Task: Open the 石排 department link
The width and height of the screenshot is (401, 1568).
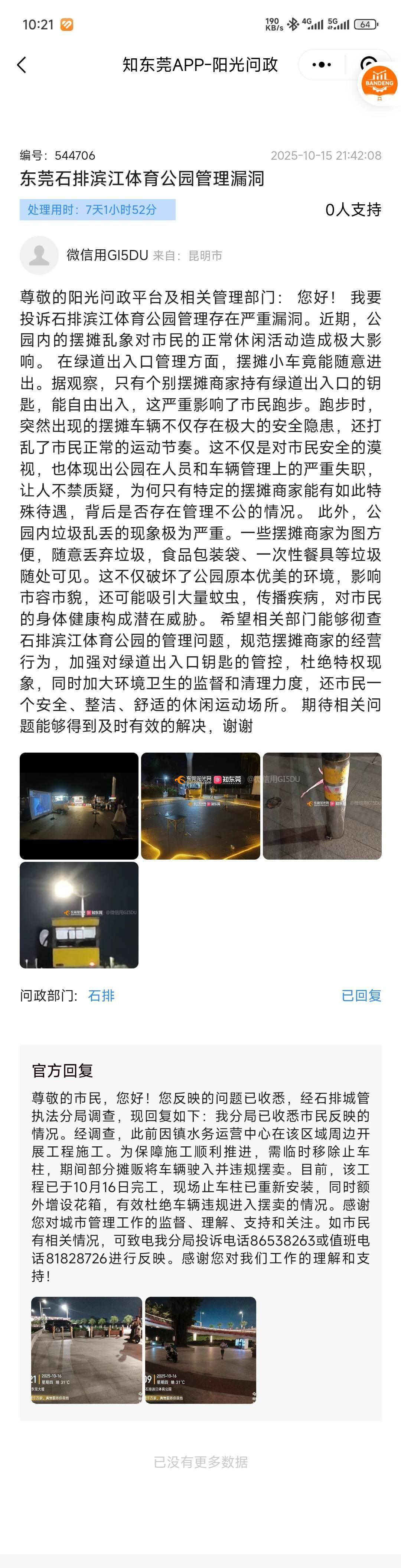Action: tap(101, 995)
